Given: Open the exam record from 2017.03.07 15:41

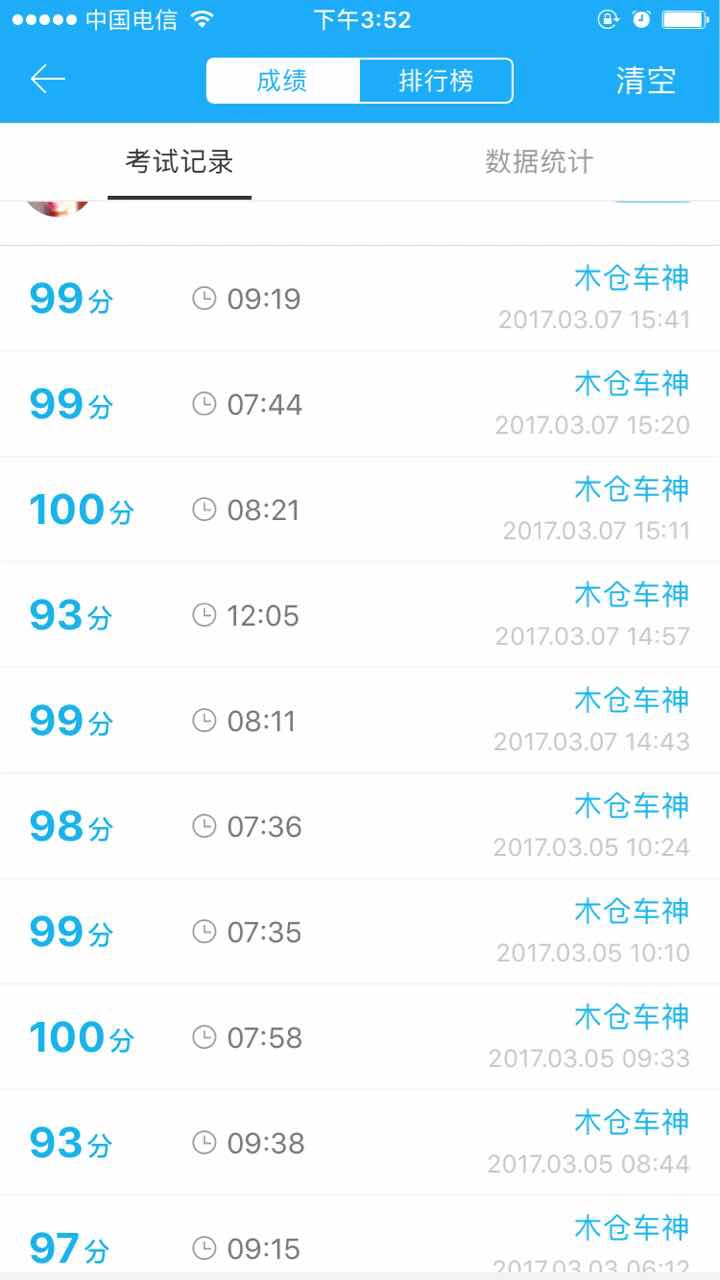Looking at the screenshot, I should click(360, 298).
